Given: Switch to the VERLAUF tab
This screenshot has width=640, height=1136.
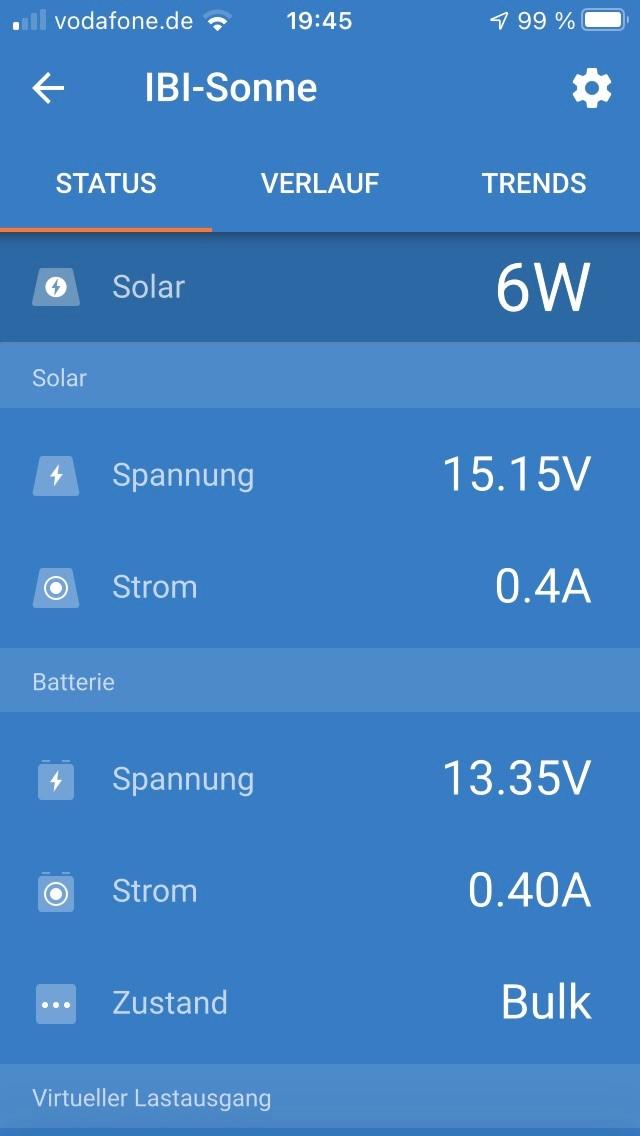Looking at the screenshot, I should point(320,184).
